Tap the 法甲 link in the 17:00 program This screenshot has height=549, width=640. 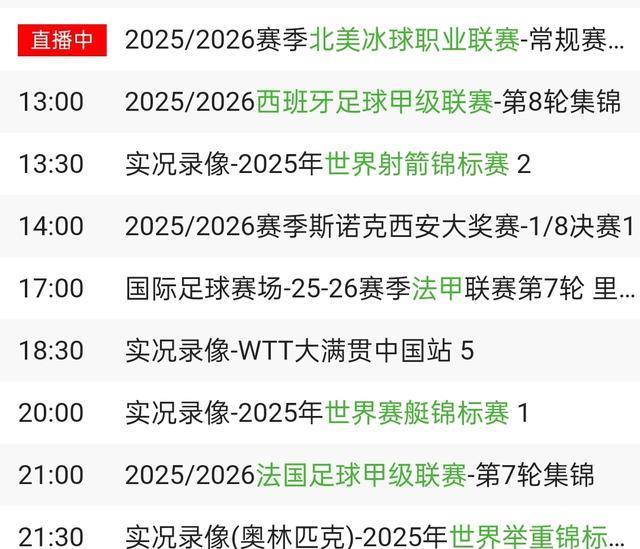pos(437,288)
